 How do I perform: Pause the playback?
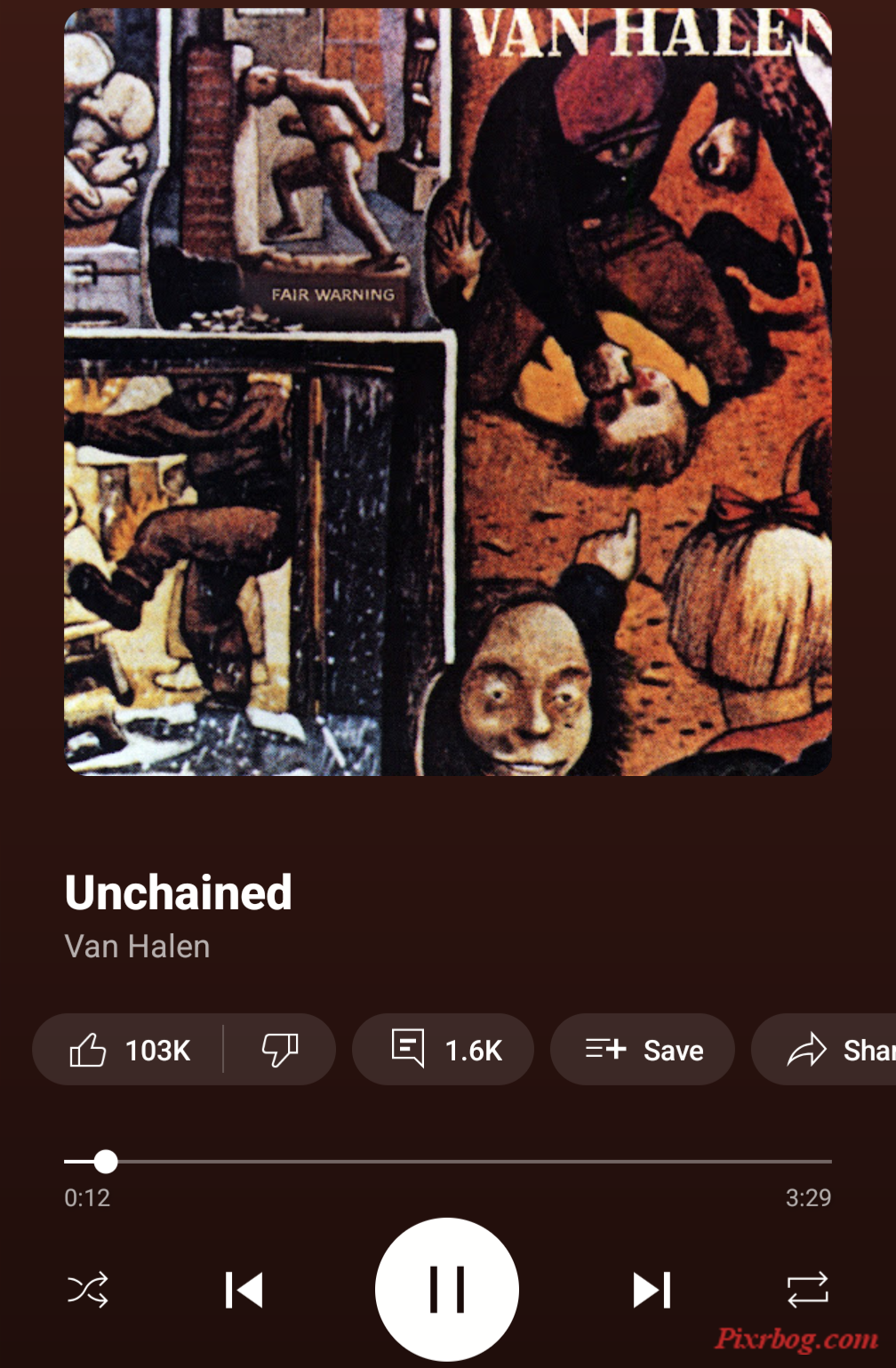[447, 1289]
